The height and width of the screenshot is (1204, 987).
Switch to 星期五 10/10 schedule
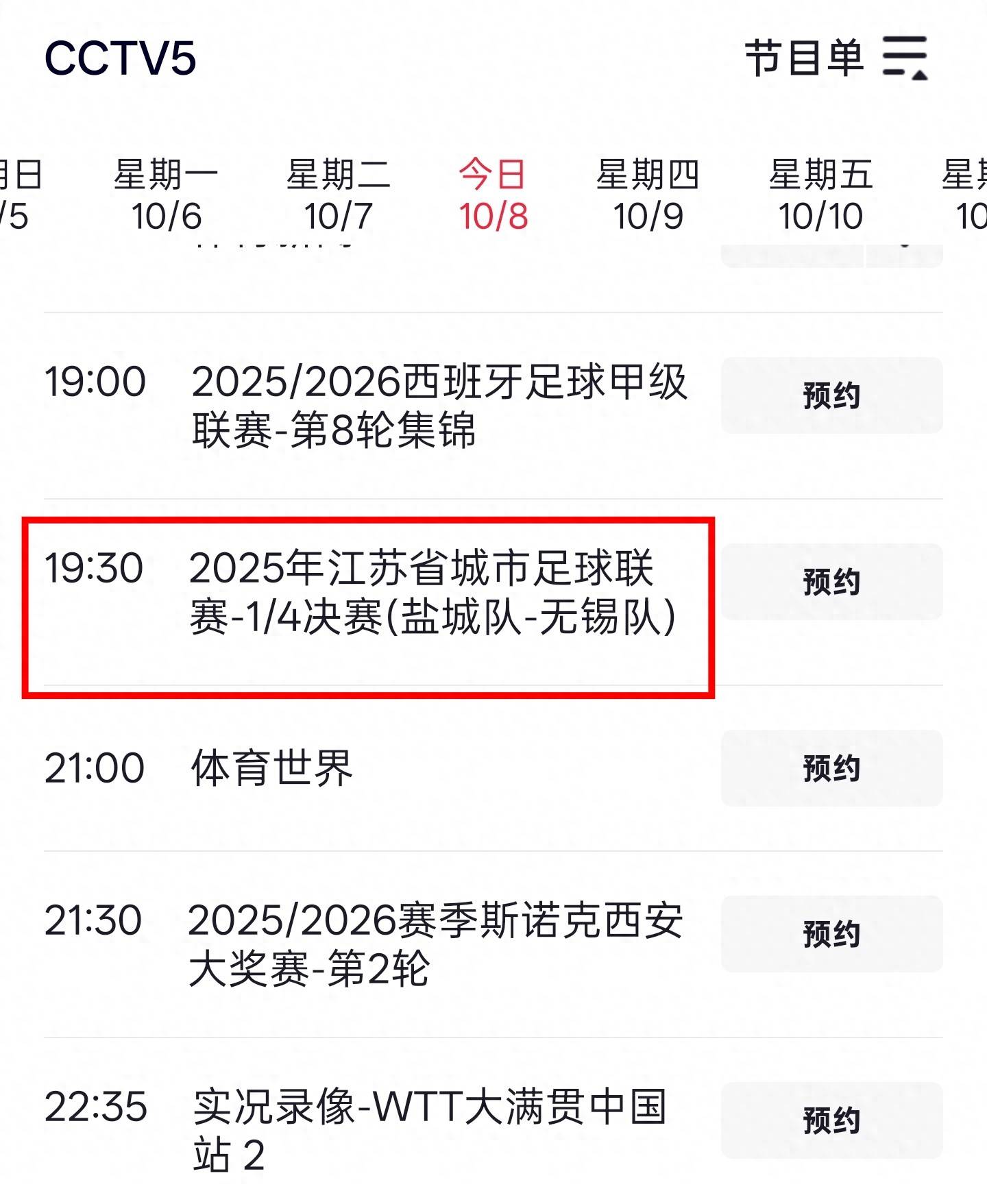point(820,195)
